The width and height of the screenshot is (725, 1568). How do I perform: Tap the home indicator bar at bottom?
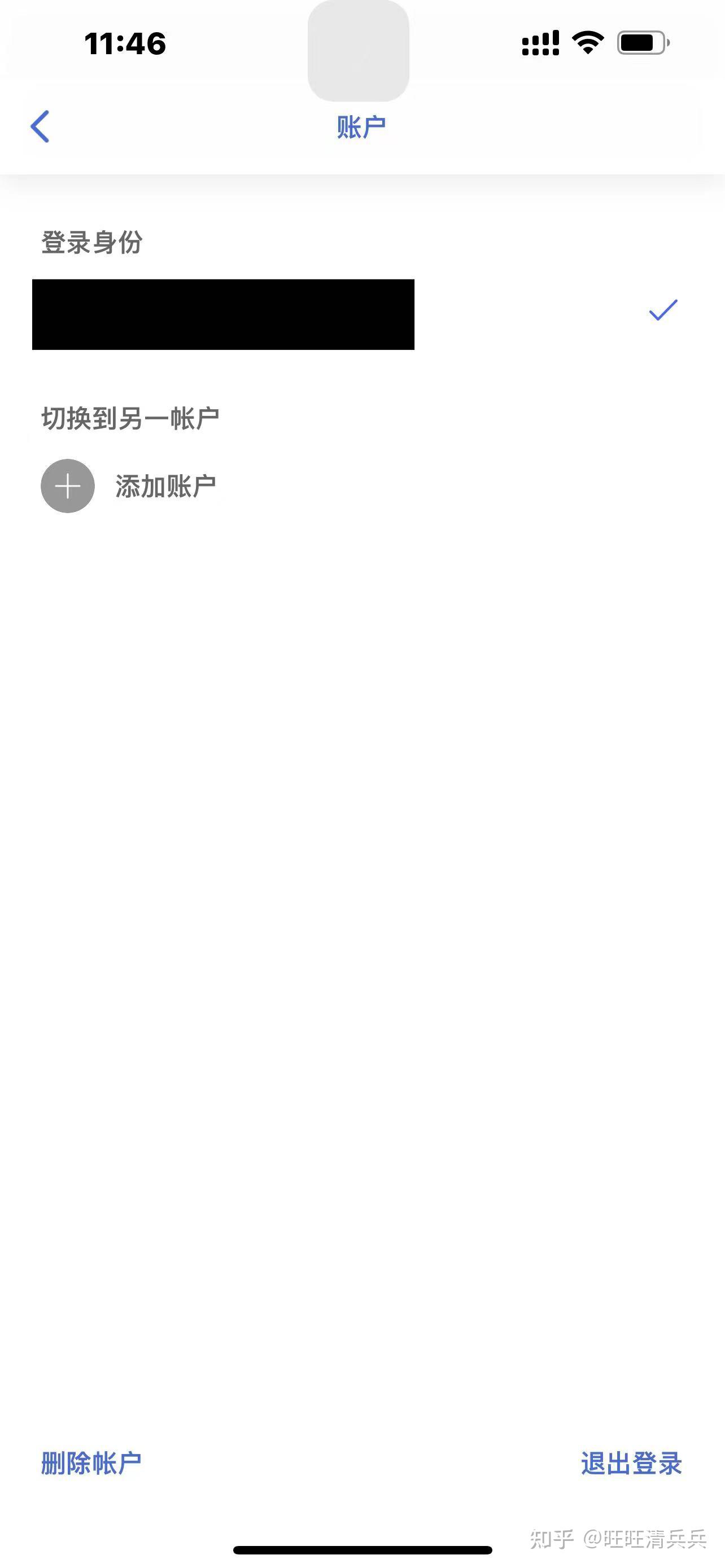[x=362, y=1550]
